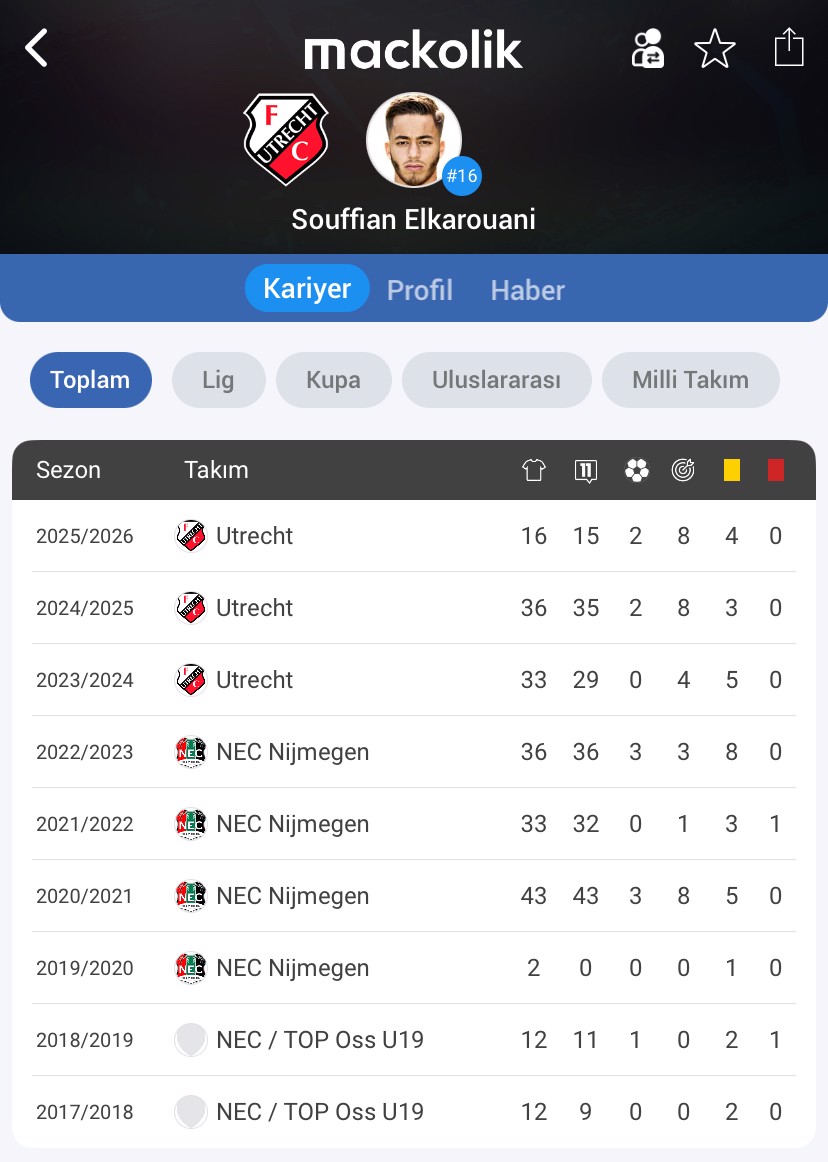Screen dimensions: 828x1162
Task: Select the Toplam filter chip
Action: [91, 380]
